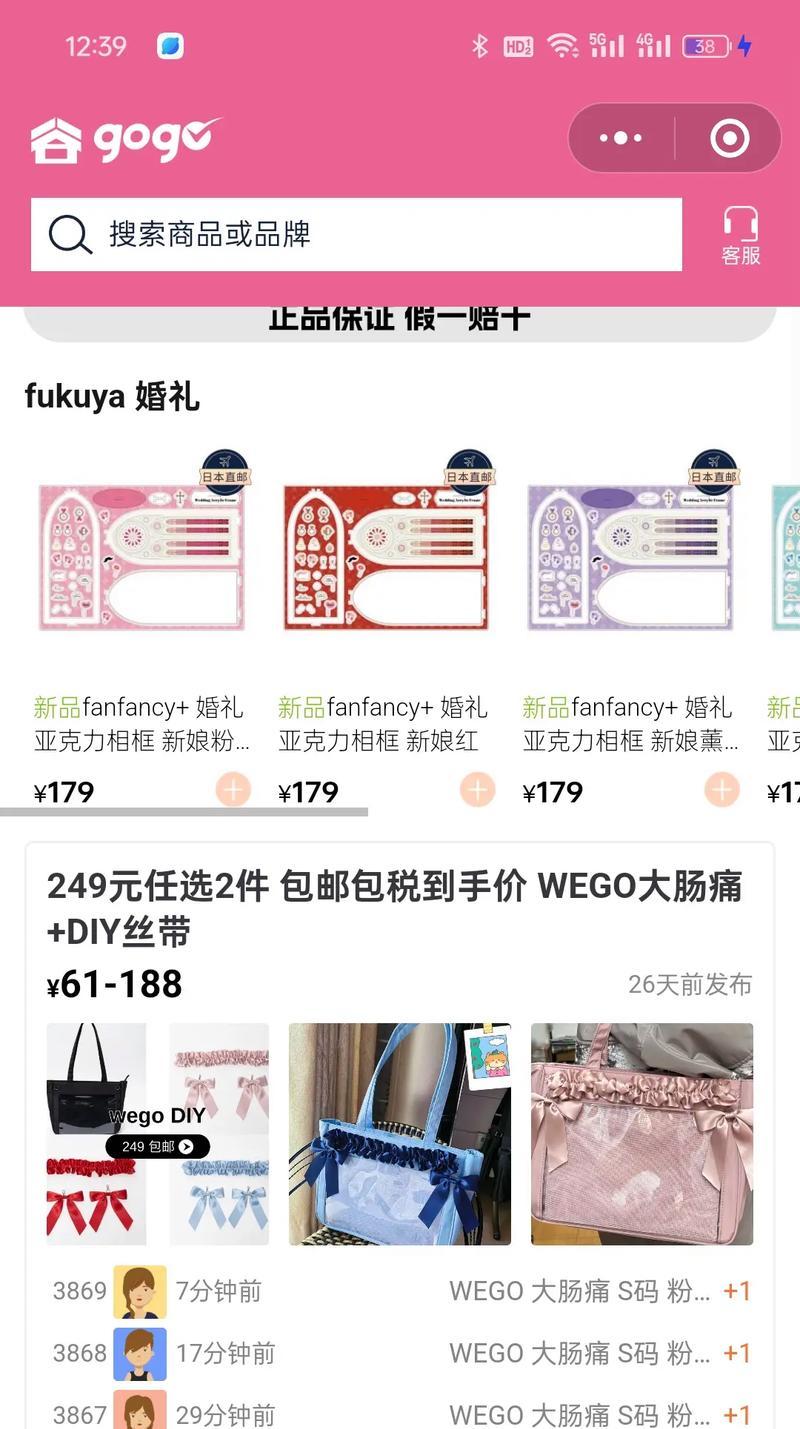The width and height of the screenshot is (800, 1429).
Task: Add 新娘粉 photo frame to cart
Action: click(233, 790)
